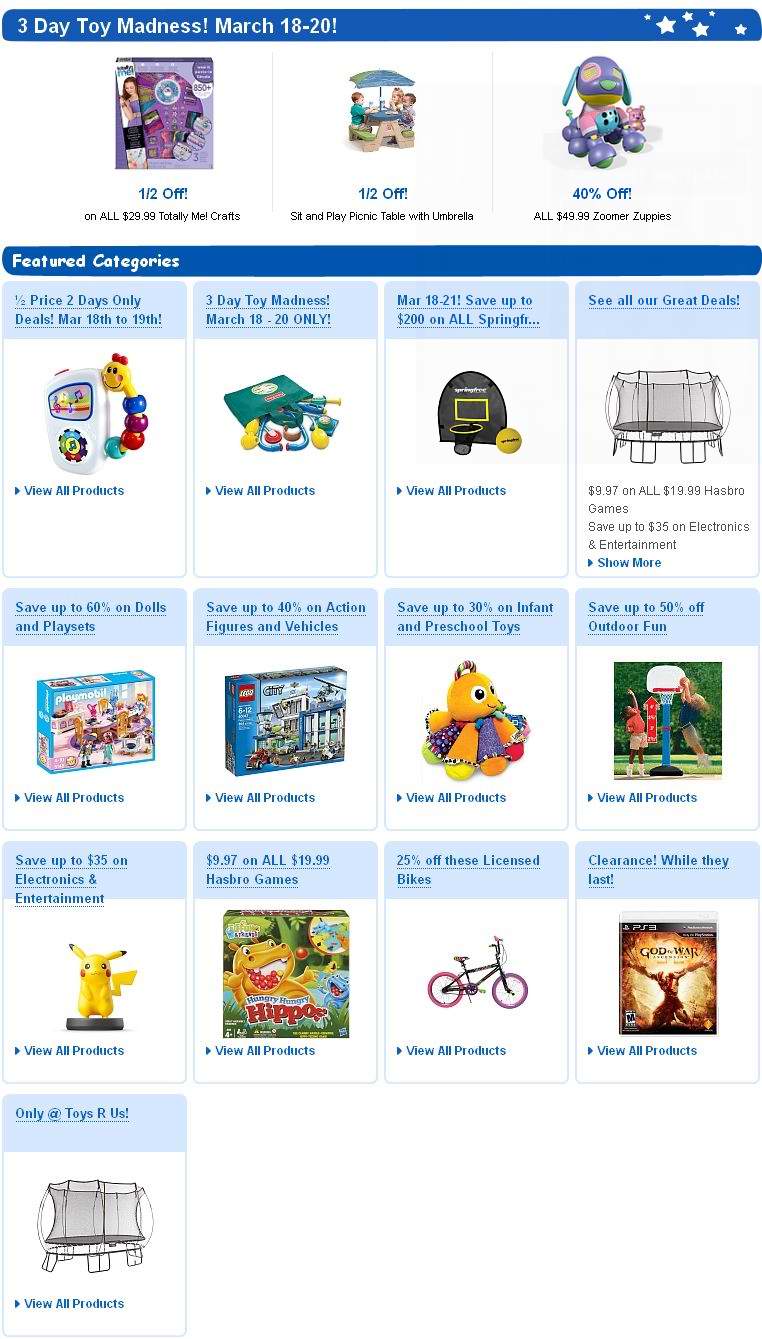Image resolution: width=762 pixels, height=1339 pixels.
Task: Open the Sit and Play Picnic Table deal
Action: coord(382,194)
